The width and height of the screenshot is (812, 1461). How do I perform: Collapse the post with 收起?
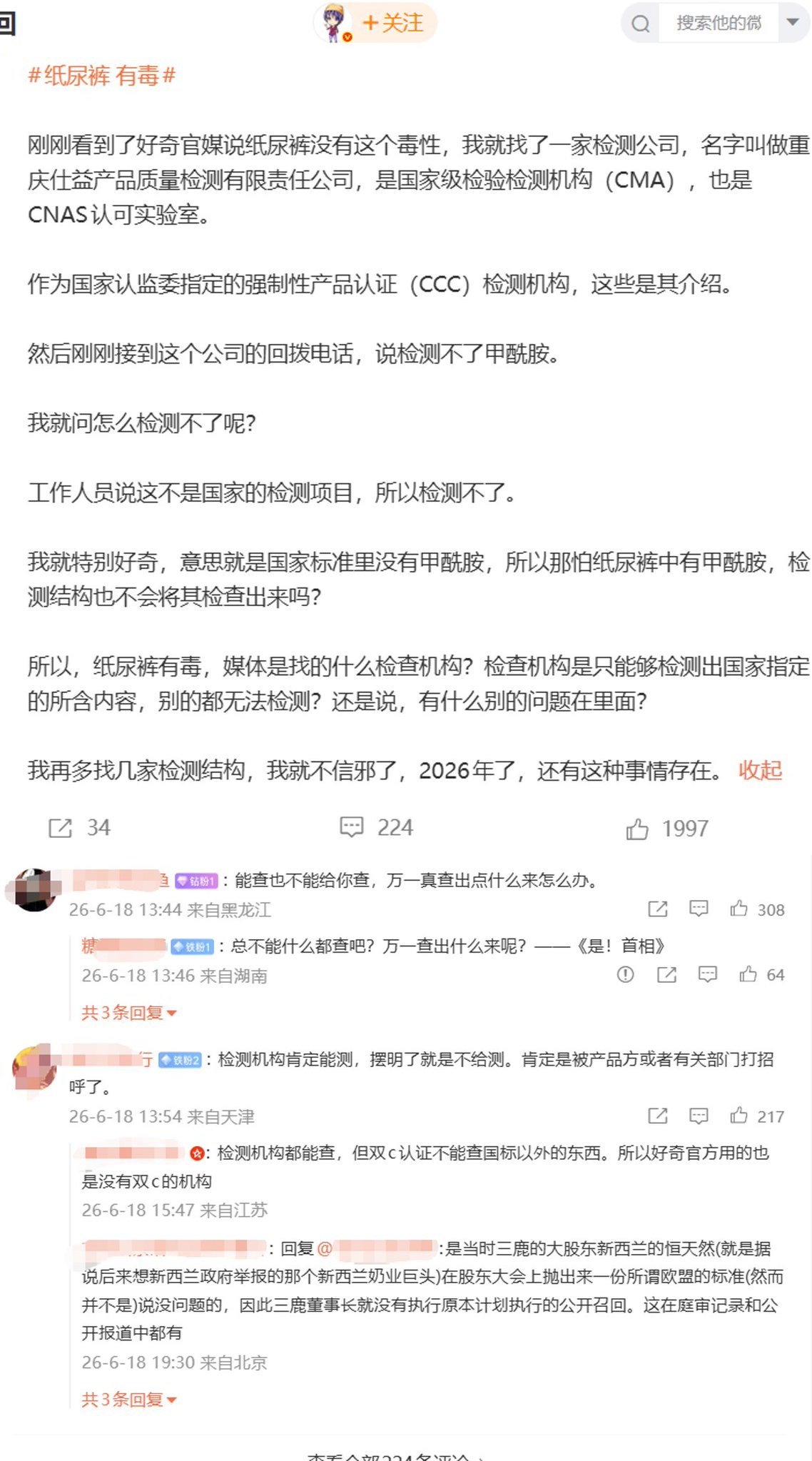click(760, 770)
